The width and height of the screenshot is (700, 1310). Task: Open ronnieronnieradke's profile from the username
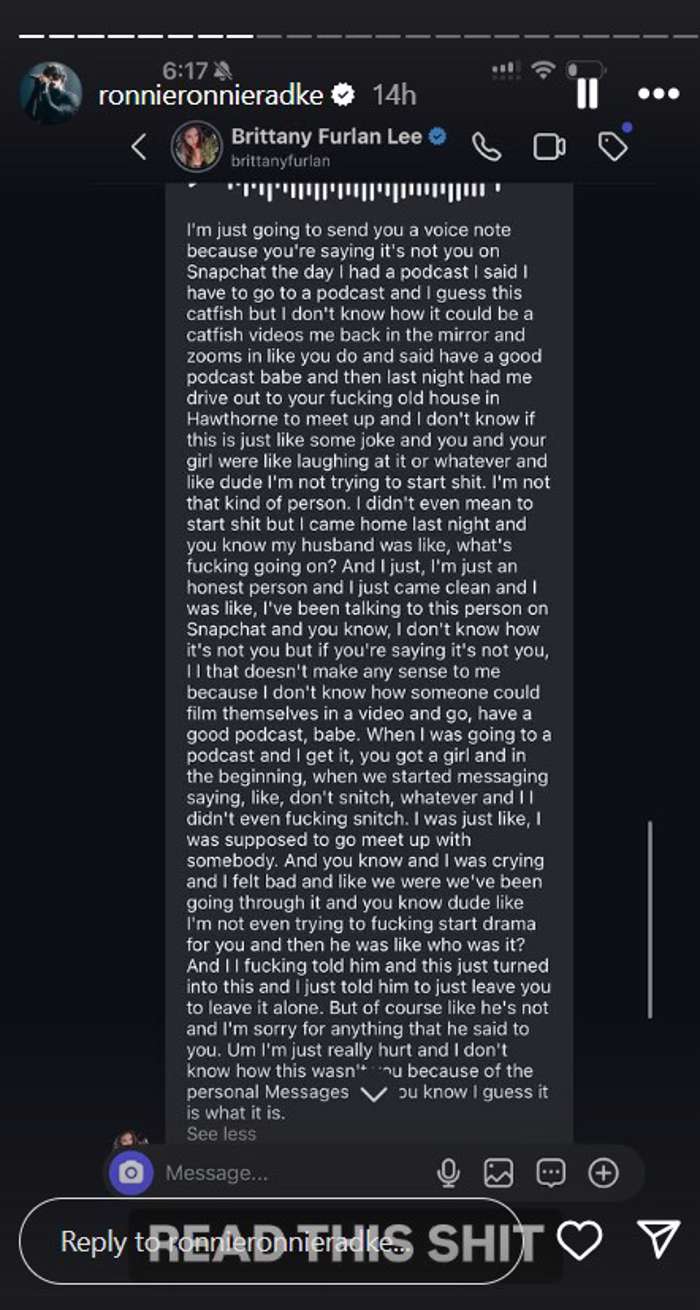point(211,95)
